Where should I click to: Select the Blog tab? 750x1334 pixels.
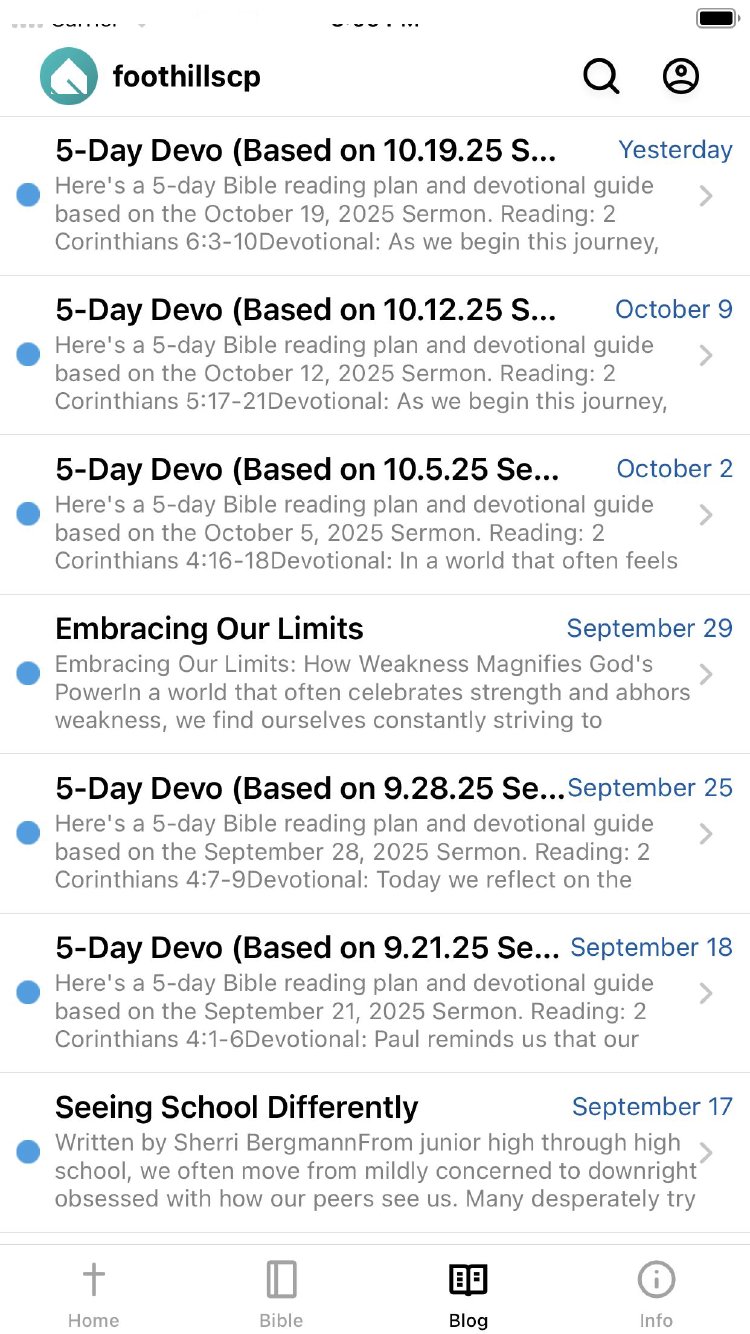pos(468,1293)
